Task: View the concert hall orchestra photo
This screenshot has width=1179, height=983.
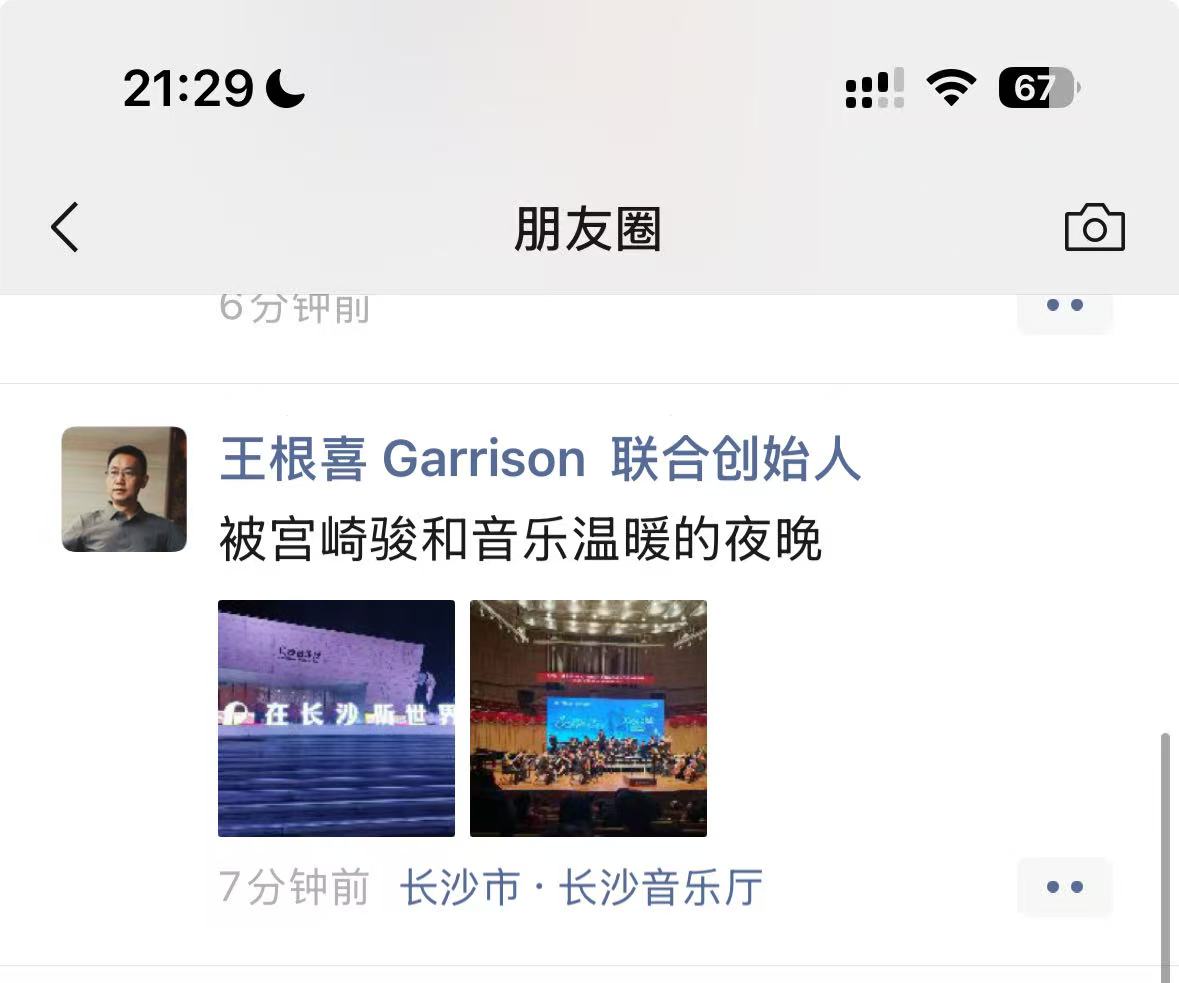Action: click(588, 717)
